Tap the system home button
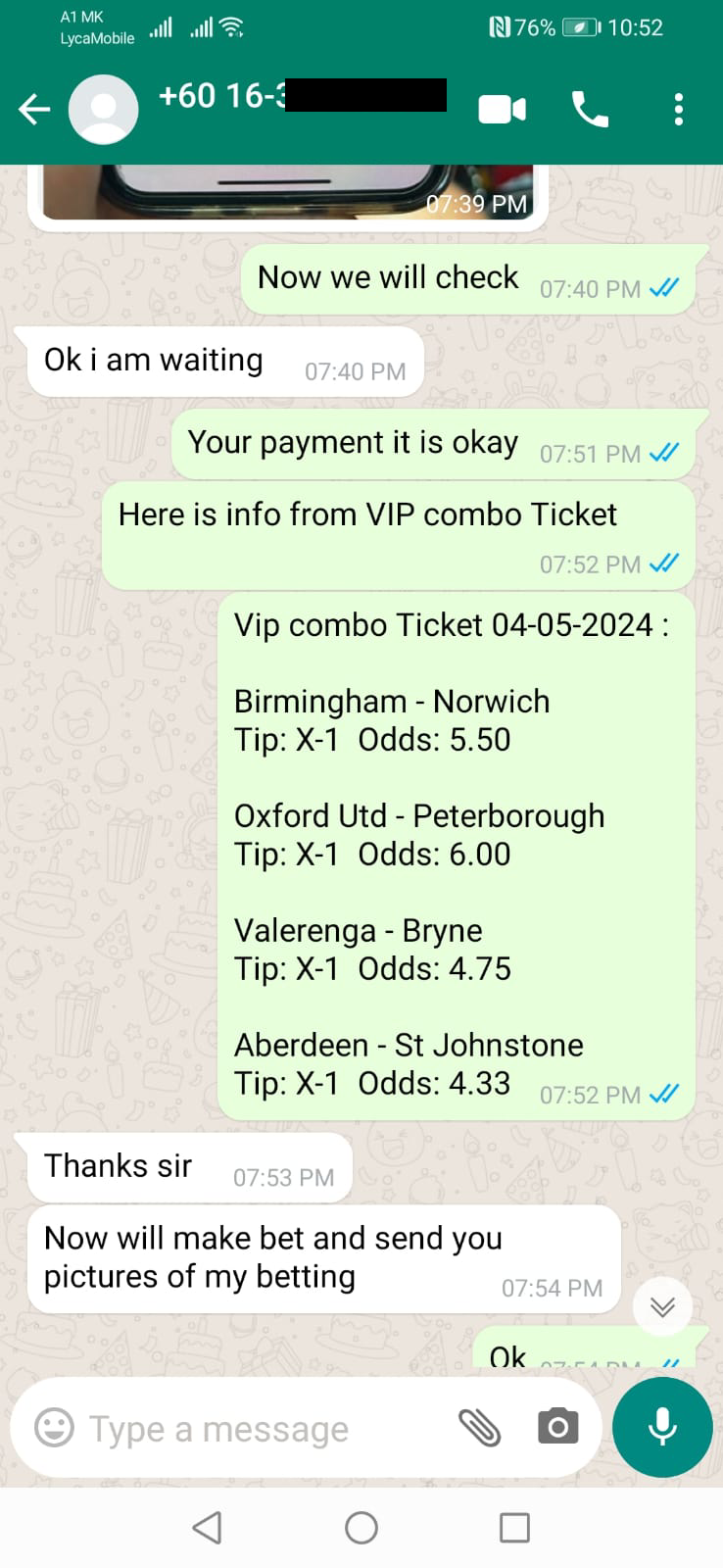This screenshot has height=1568, width=723. 361,1527
